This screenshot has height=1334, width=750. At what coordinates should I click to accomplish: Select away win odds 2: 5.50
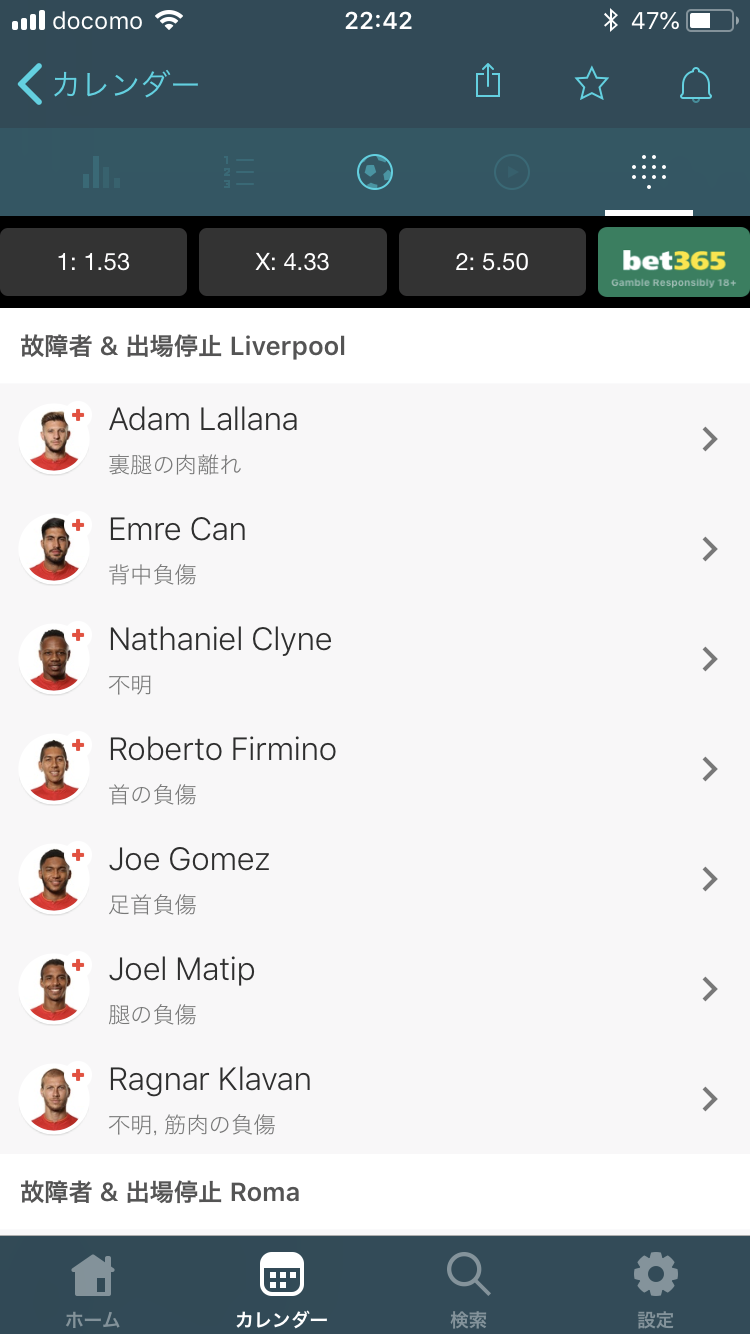pos(492,262)
